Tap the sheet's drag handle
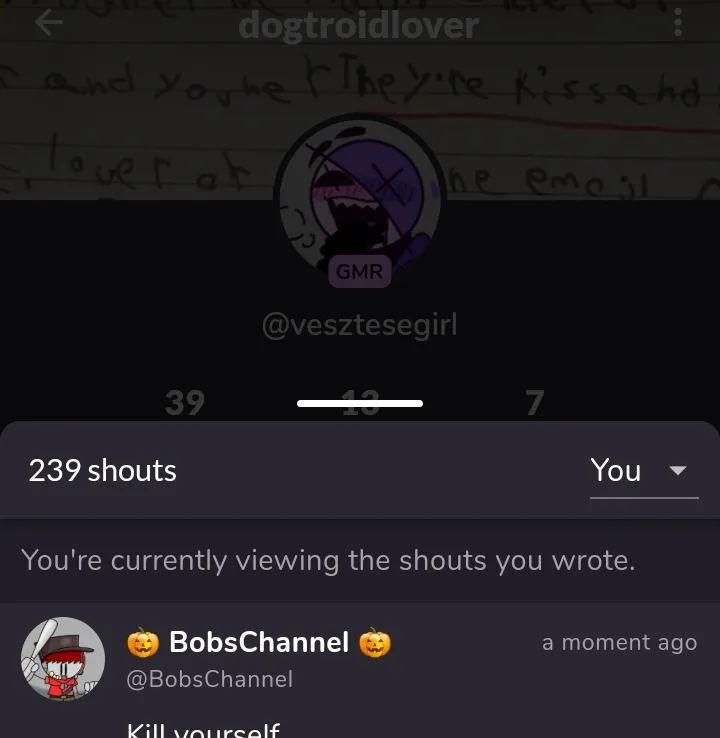 pyautogui.click(x=360, y=404)
